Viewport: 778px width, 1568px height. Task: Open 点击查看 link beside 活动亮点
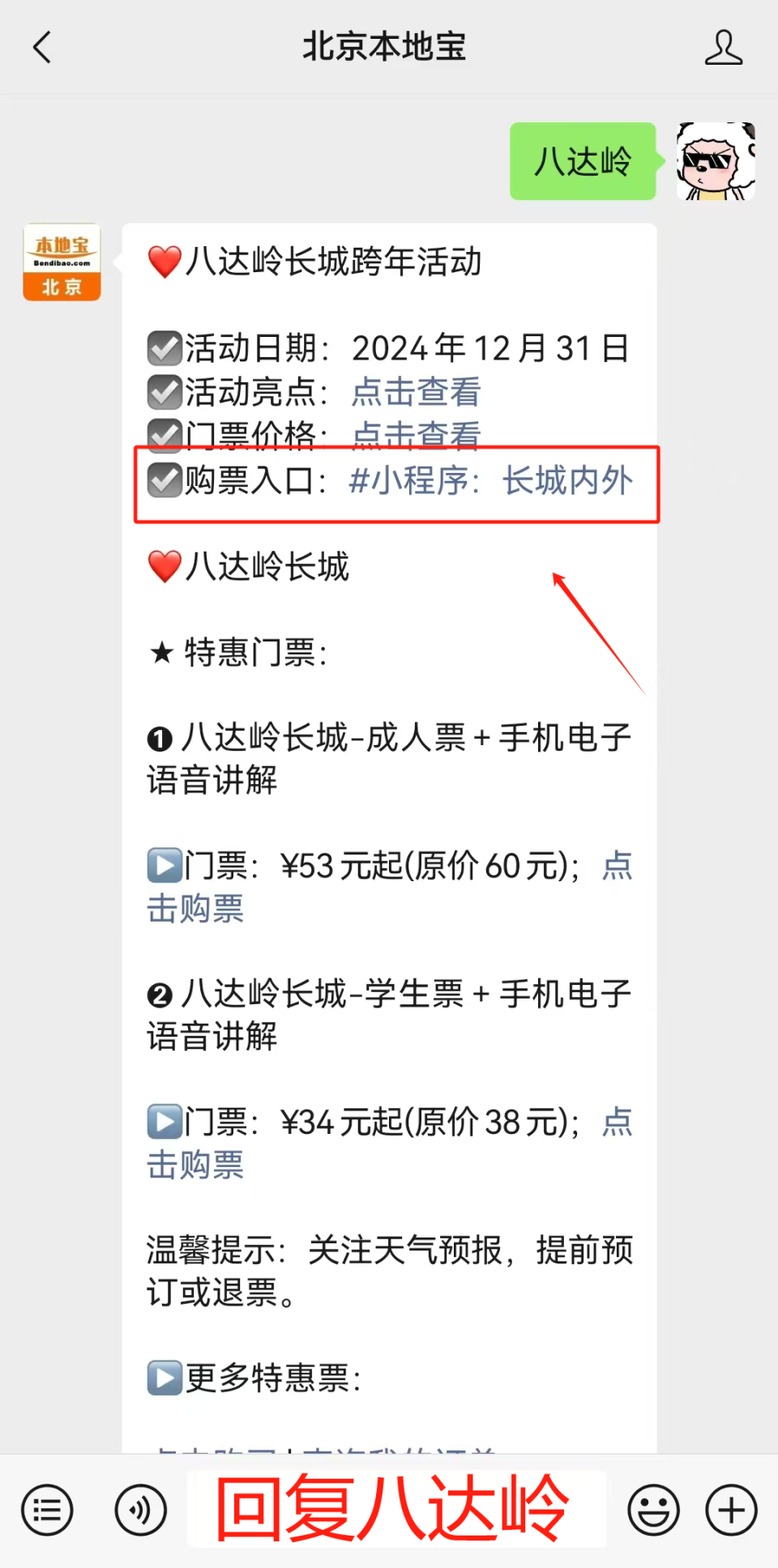(416, 392)
